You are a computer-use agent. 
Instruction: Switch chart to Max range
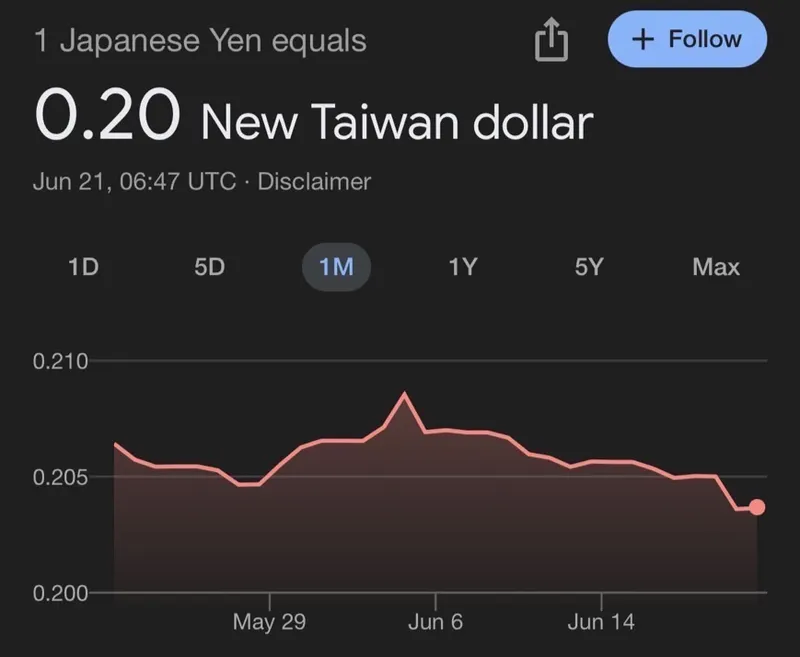pyautogui.click(x=715, y=268)
